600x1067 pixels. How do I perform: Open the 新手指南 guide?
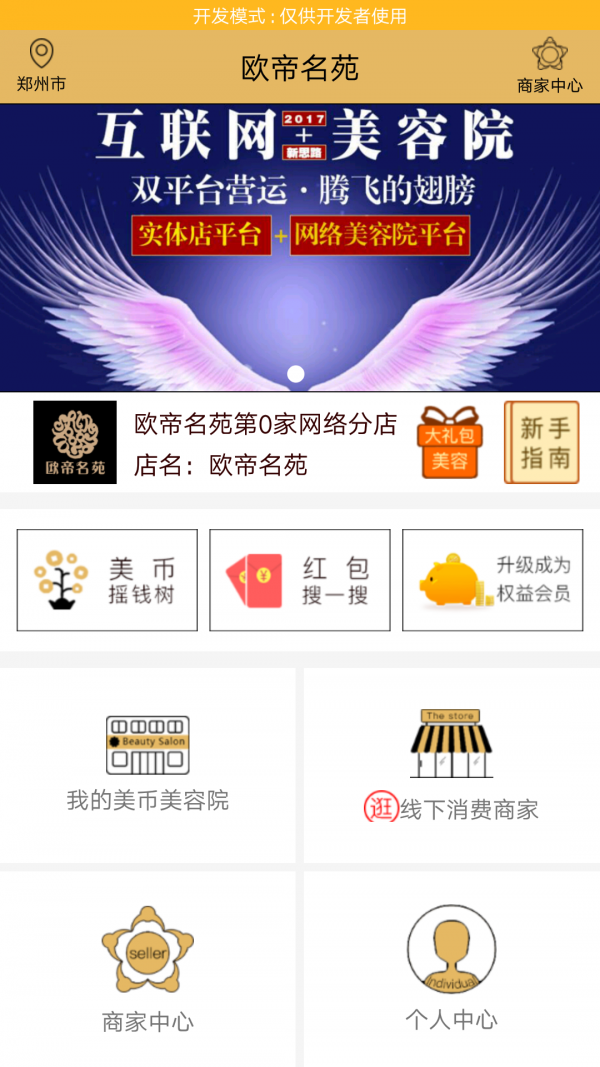click(x=542, y=442)
